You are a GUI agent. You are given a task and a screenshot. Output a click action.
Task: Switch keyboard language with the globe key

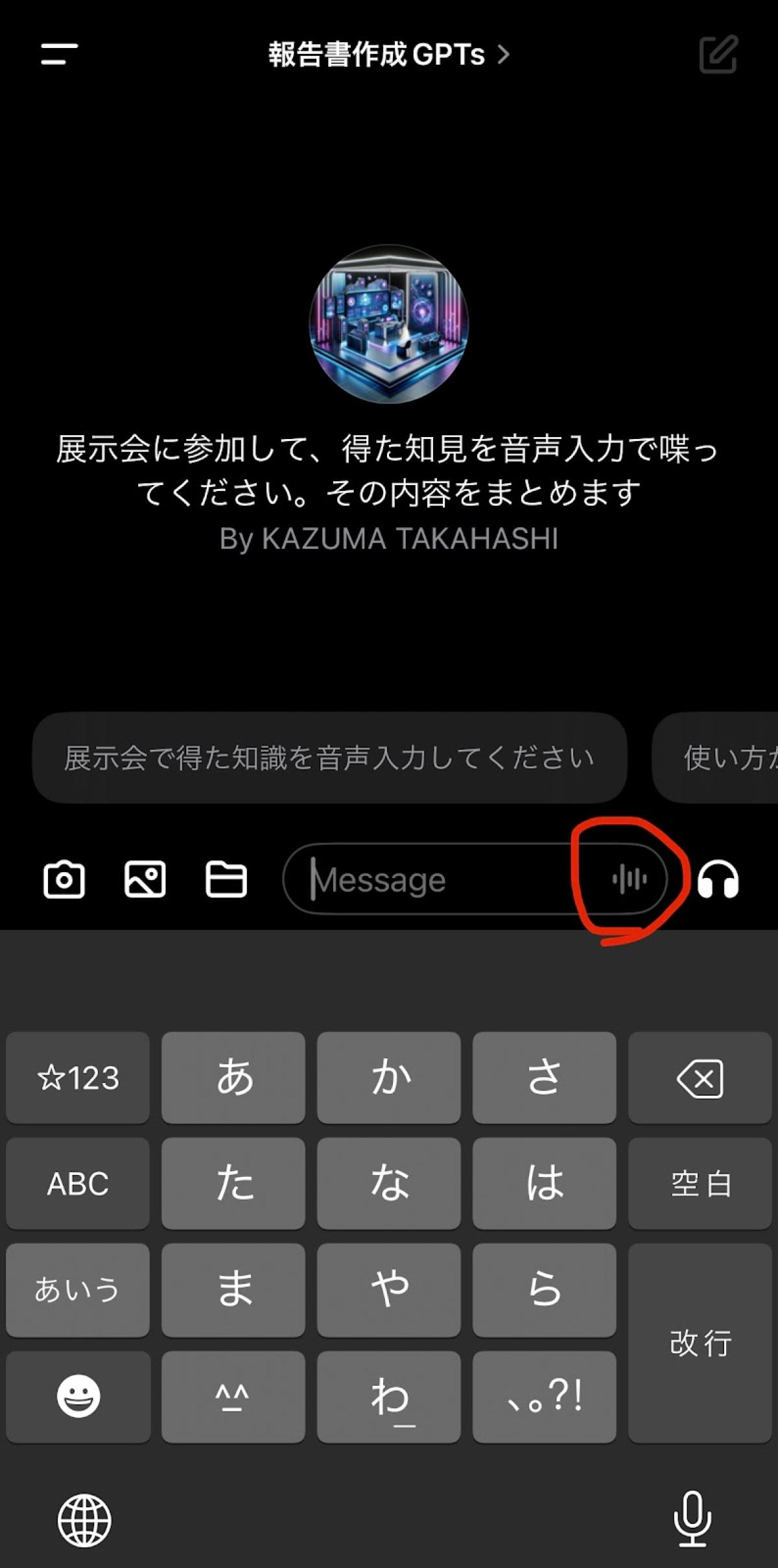pos(84,1520)
